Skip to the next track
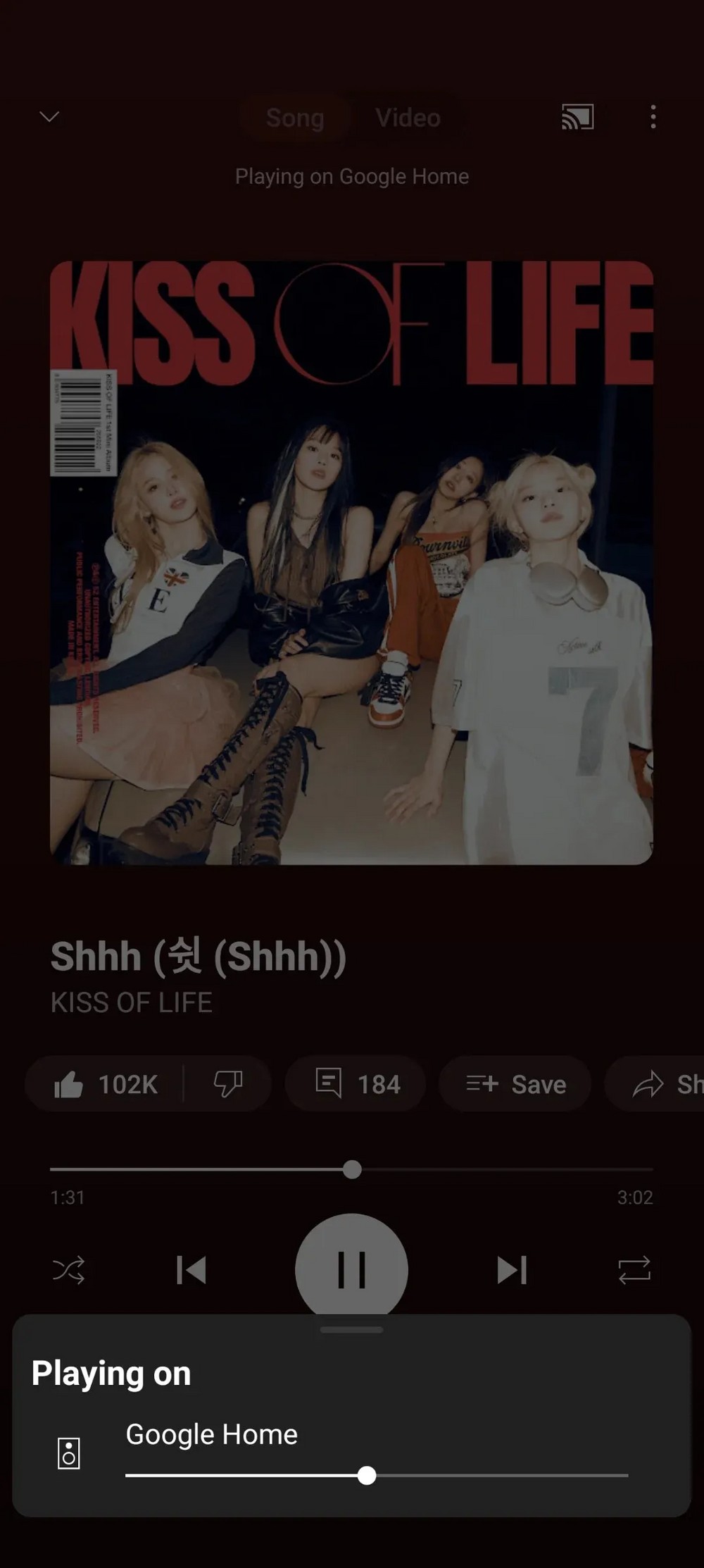Screen dimensions: 704x1568 [x=512, y=1270]
